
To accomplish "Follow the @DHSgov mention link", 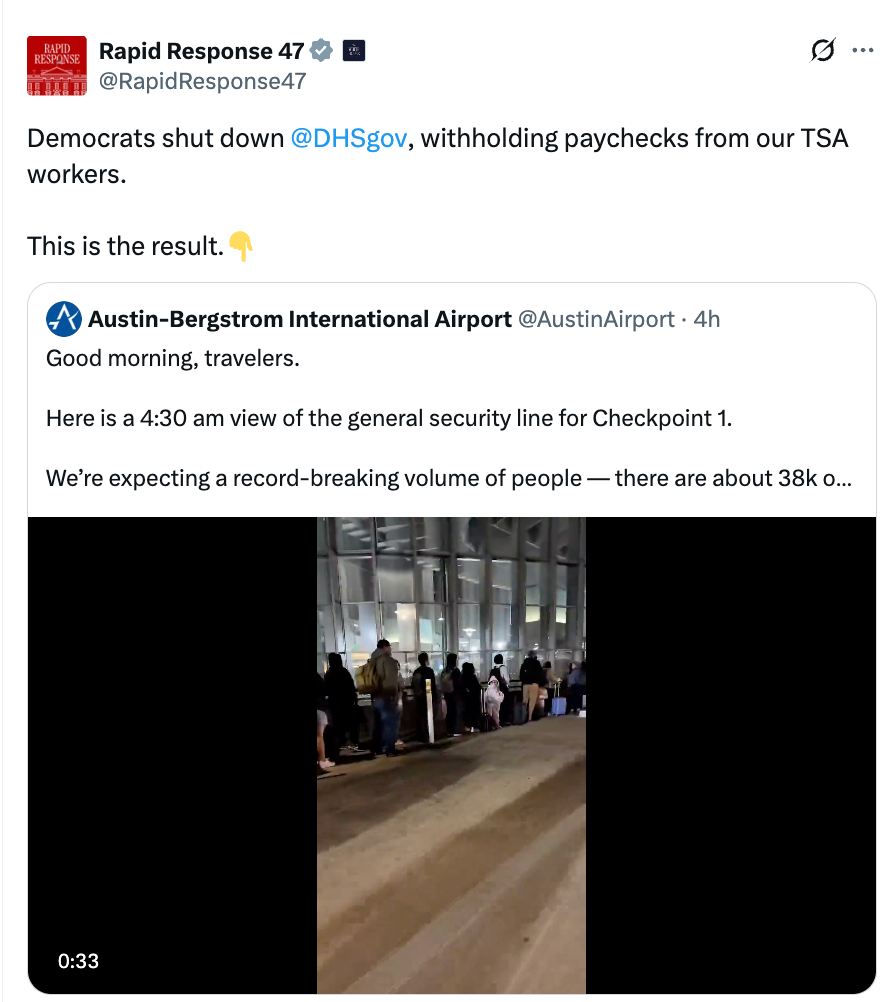I will point(348,138).
